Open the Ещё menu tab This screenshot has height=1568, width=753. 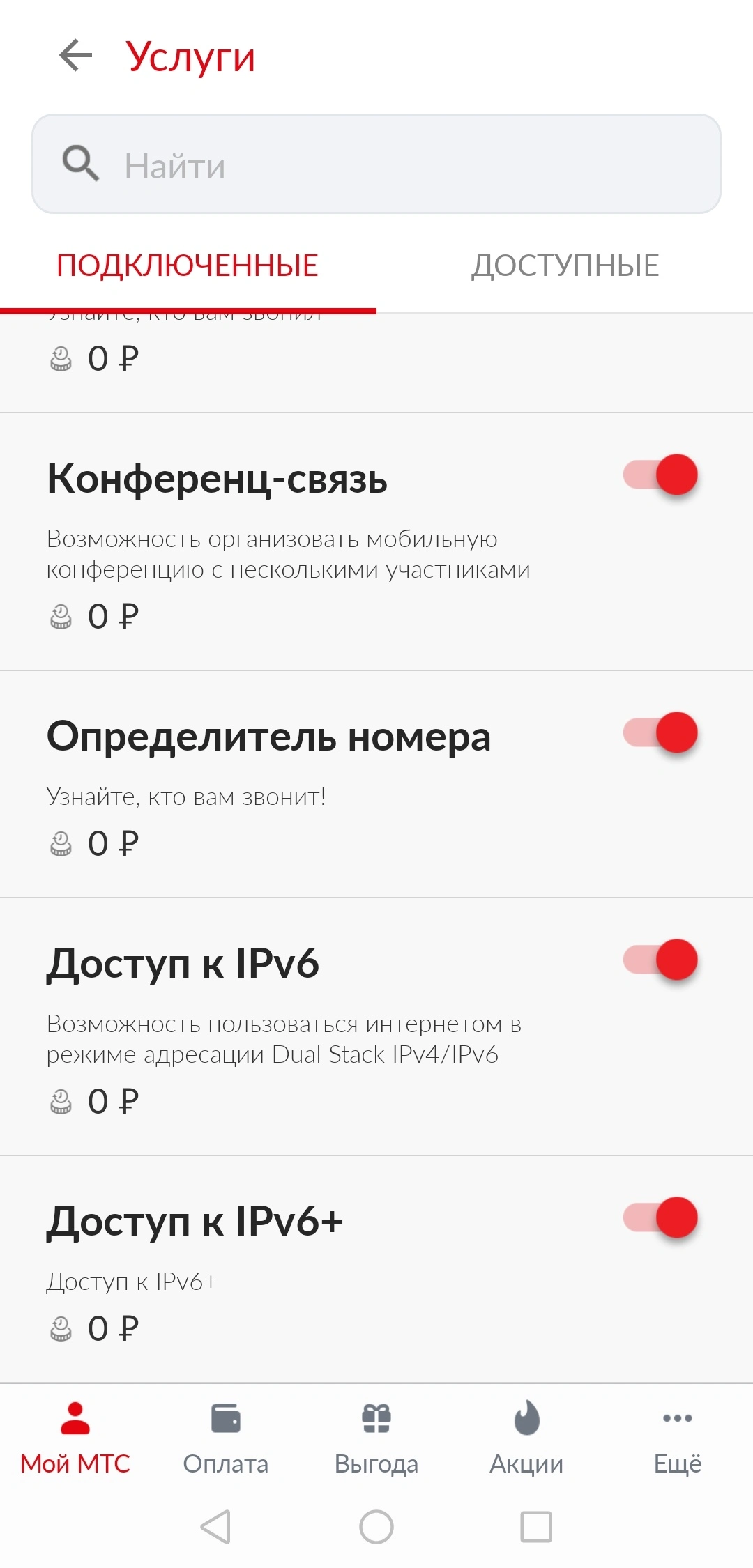pyautogui.click(x=678, y=1438)
